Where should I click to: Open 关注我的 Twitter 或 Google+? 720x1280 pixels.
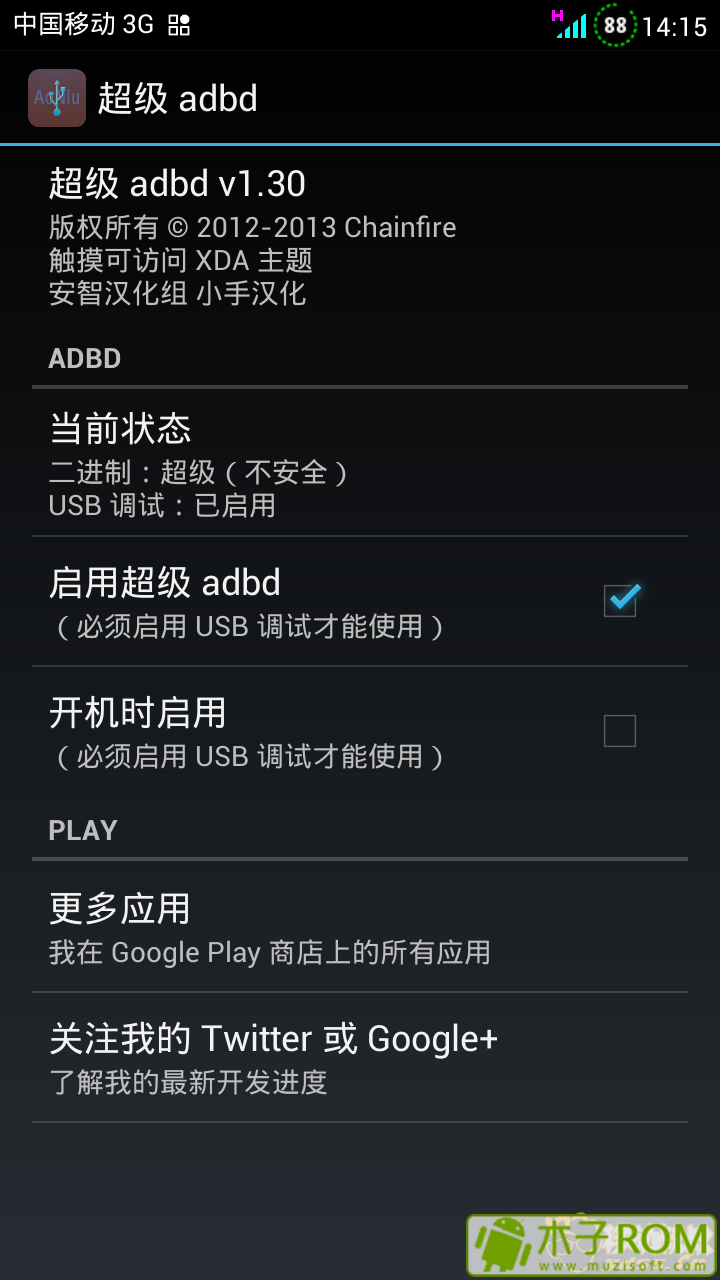(360, 1057)
